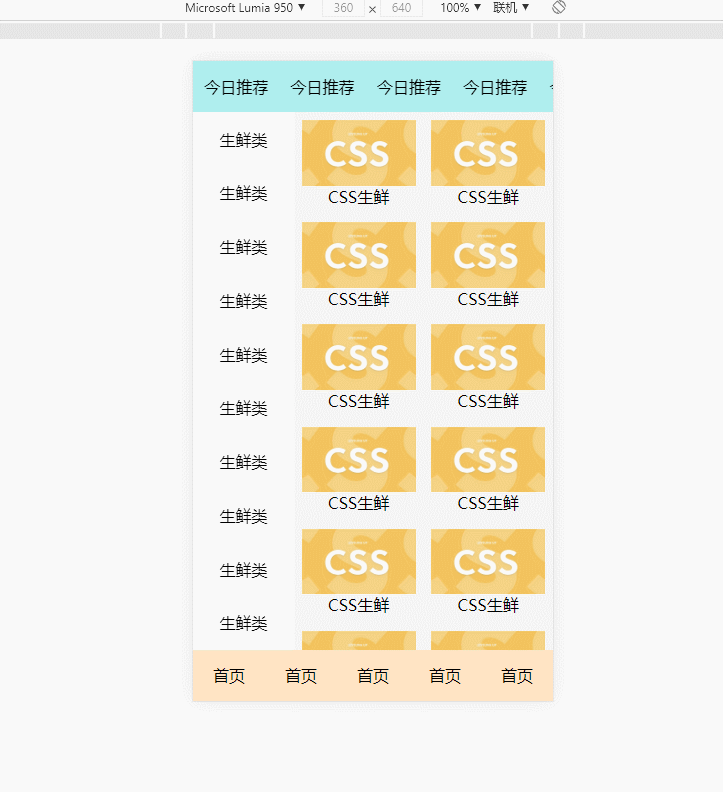
Task: Click the rotate device orientation icon
Action: coord(556,8)
